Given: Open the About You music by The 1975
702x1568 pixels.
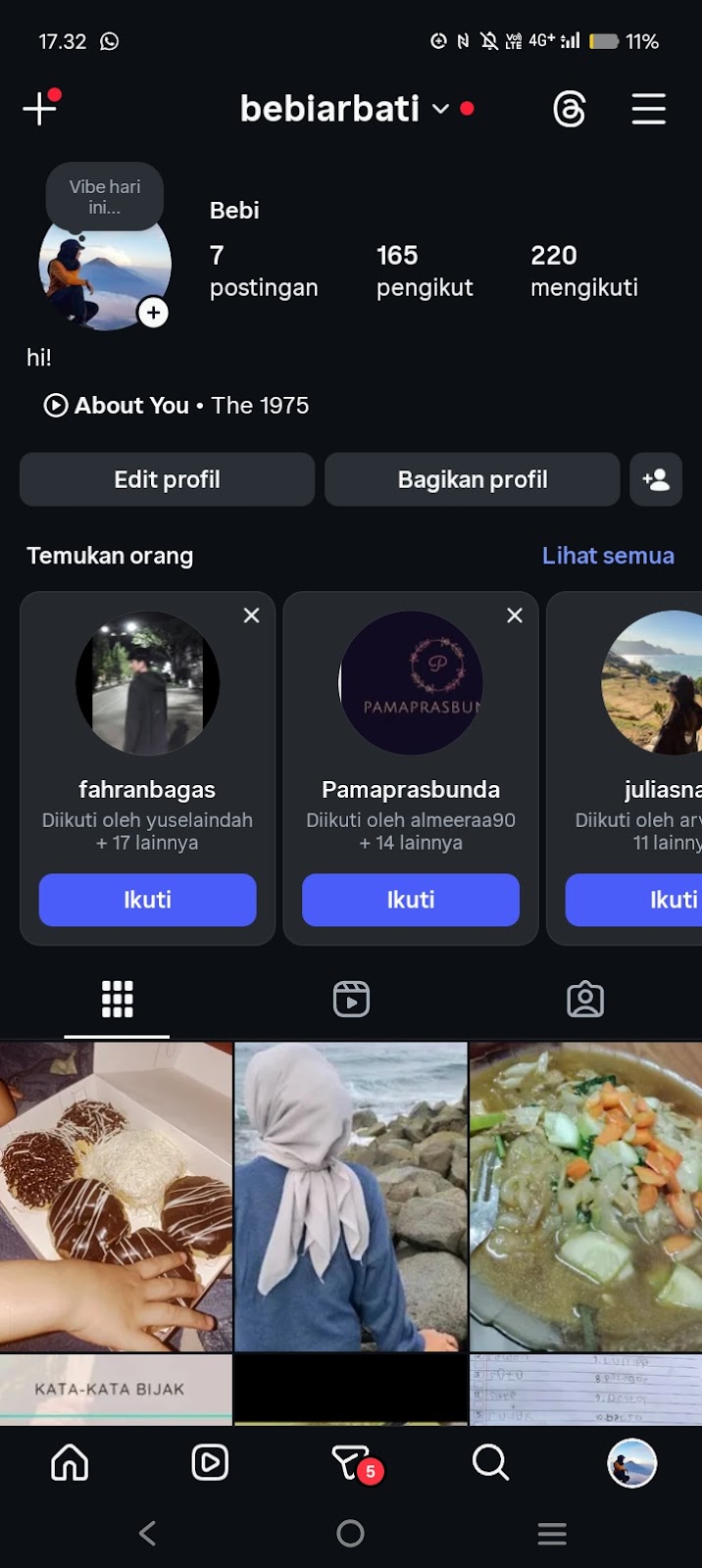Looking at the screenshot, I should (x=176, y=405).
